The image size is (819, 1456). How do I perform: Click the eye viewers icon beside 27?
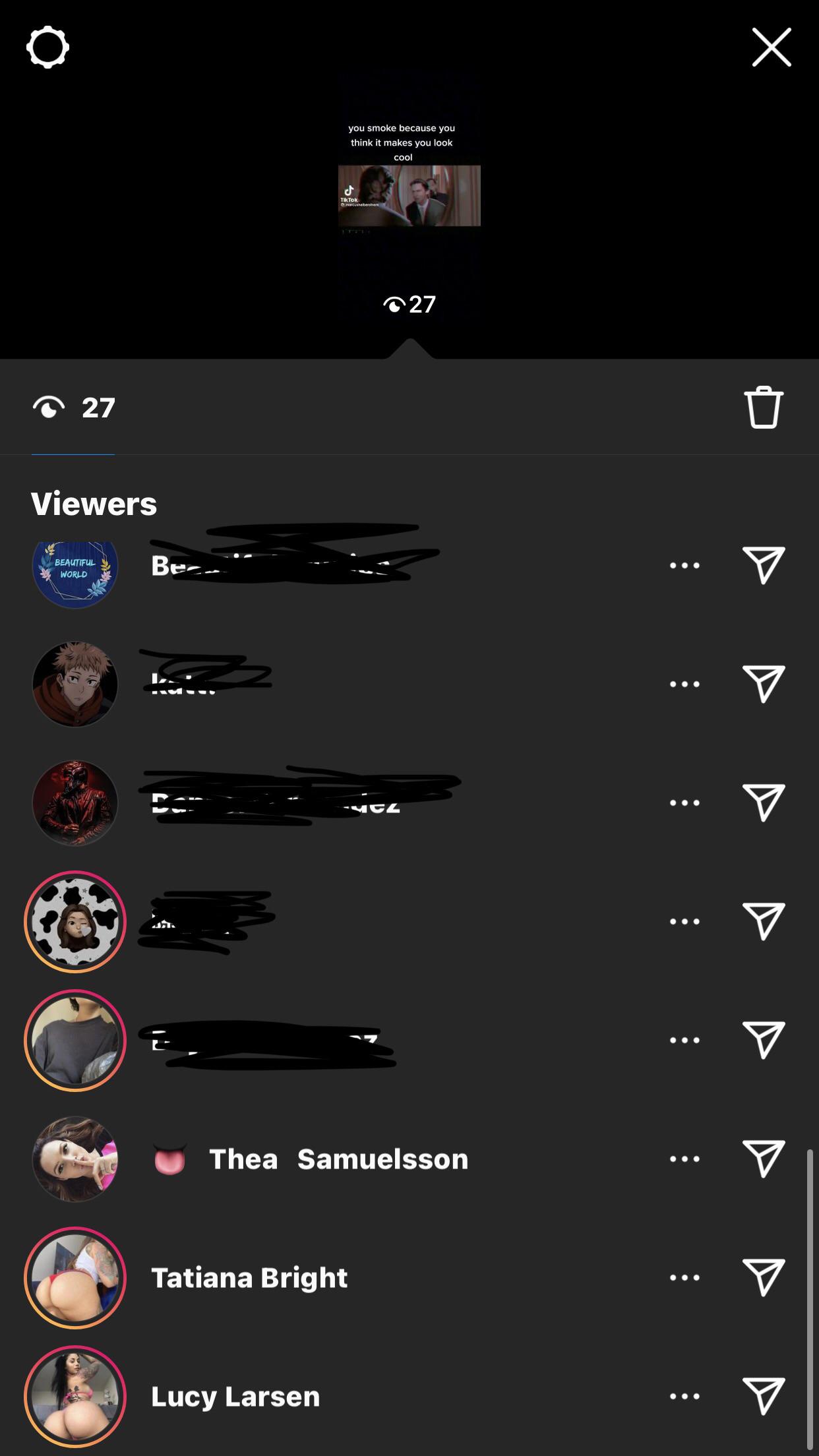(x=49, y=408)
